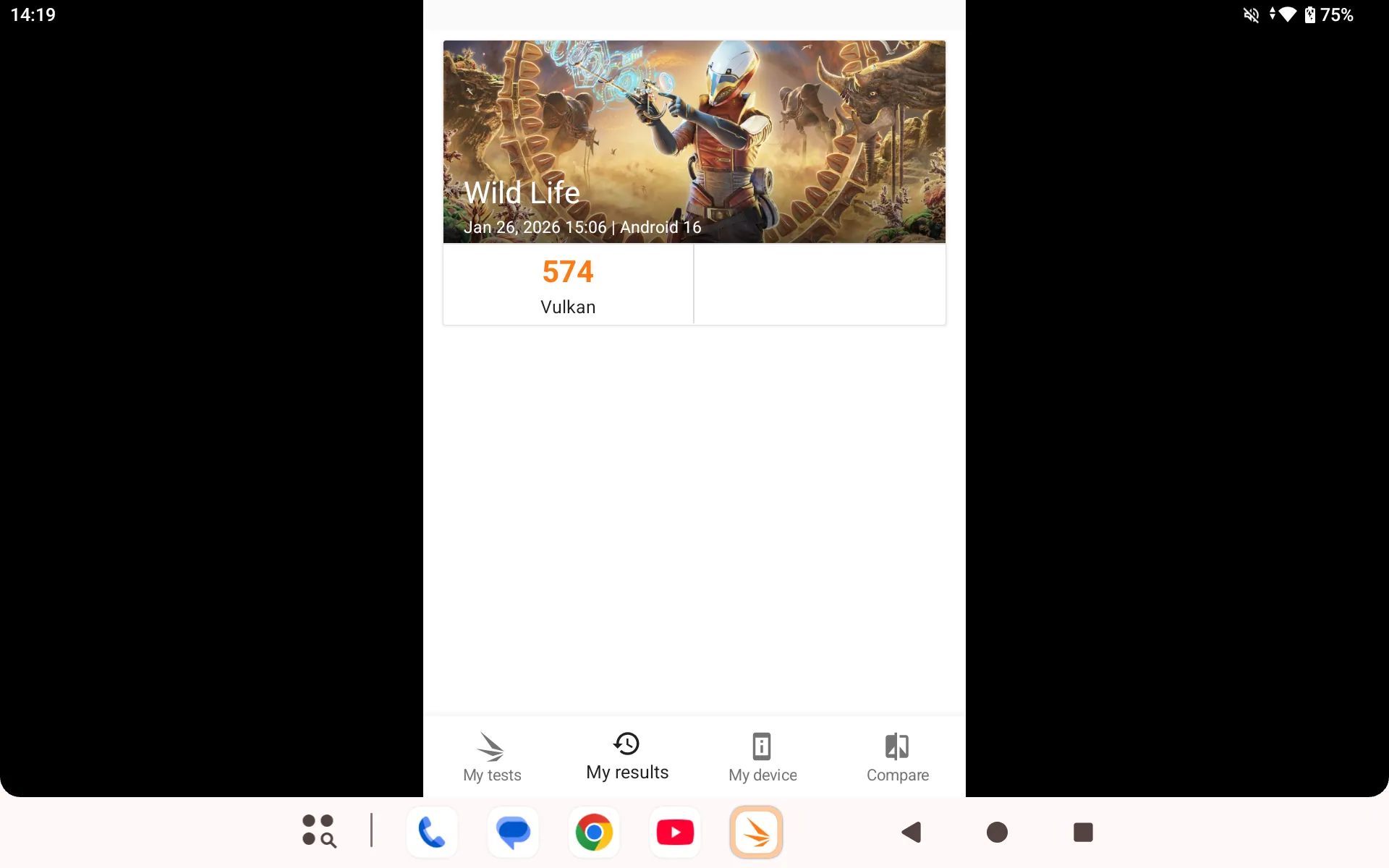Open YouTube from the taskbar
This screenshot has height=868, width=1389.
[675, 833]
